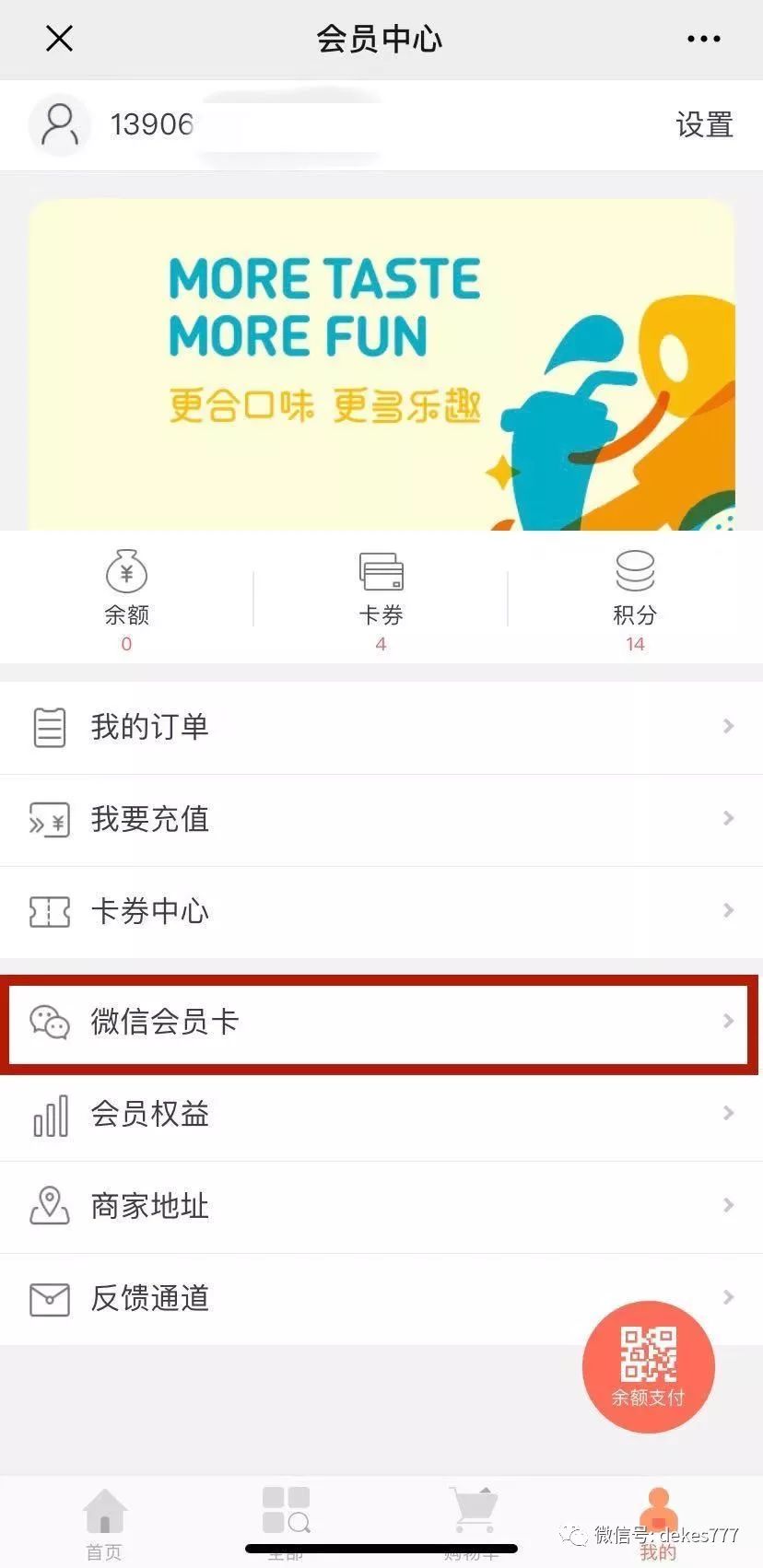Tap the 余额支付 QR button
763x1568 pixels.
pyautogui.click(x=649, y=1366)
